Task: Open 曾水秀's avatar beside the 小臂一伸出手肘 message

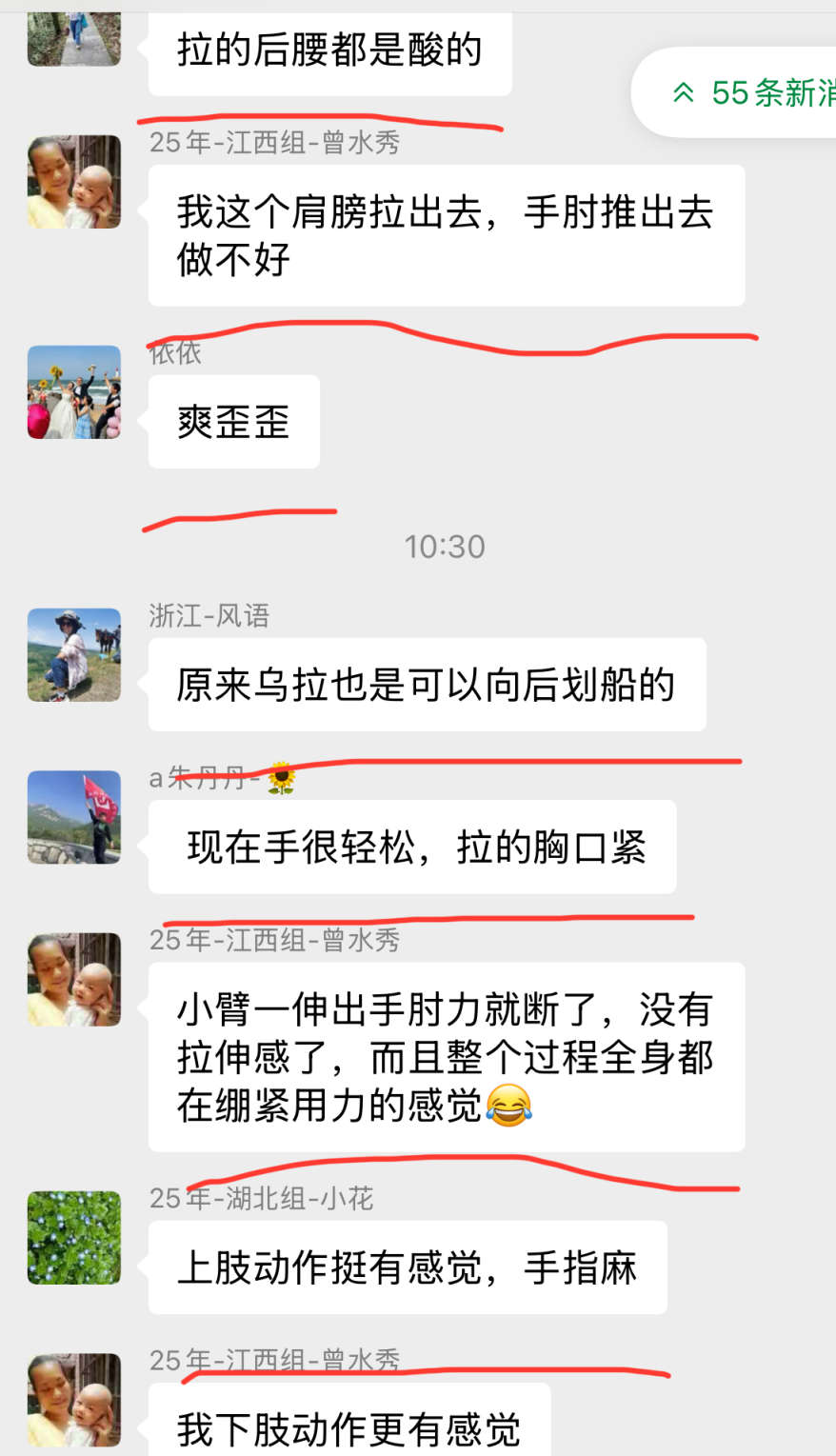Action: (74, 979)
